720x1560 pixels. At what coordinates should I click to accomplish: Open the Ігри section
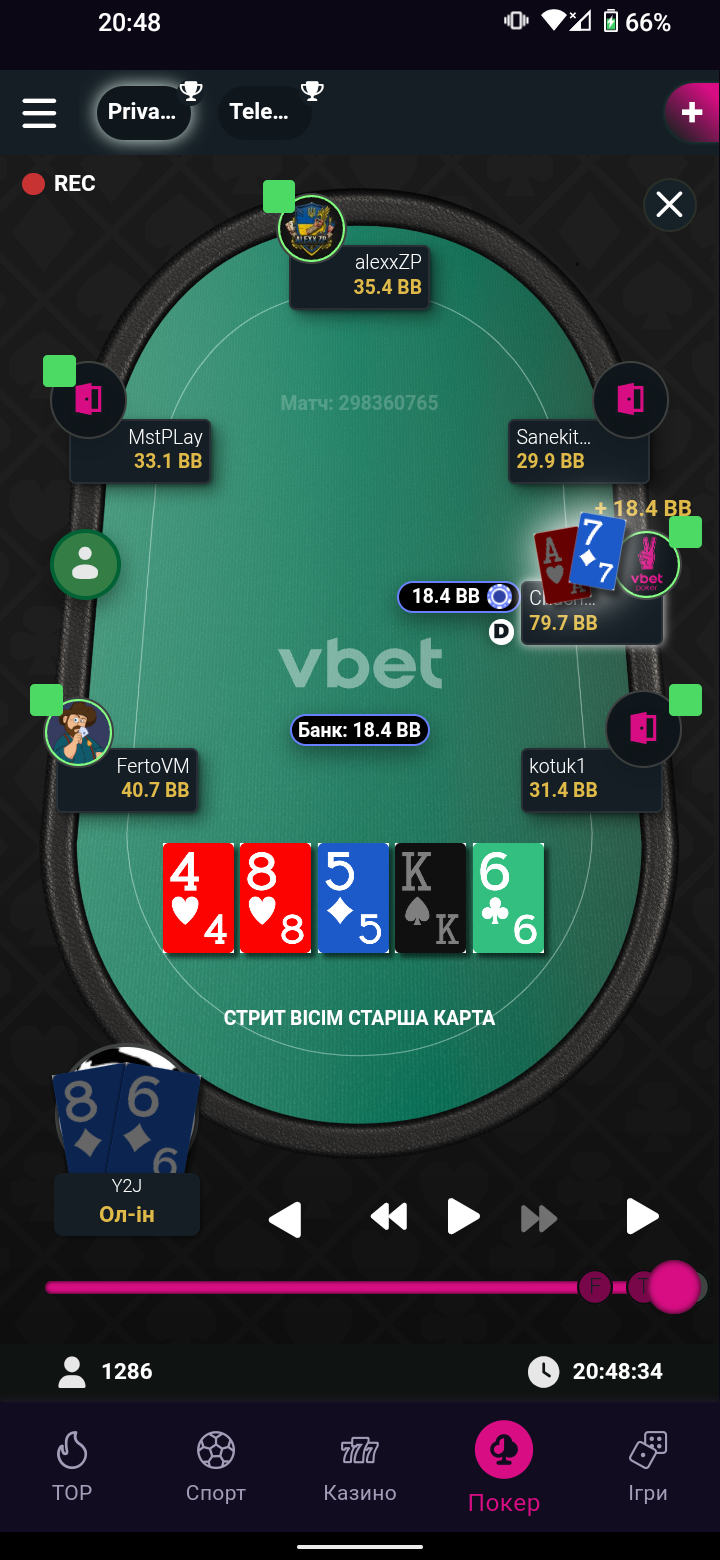click(x=648, y=1466)
